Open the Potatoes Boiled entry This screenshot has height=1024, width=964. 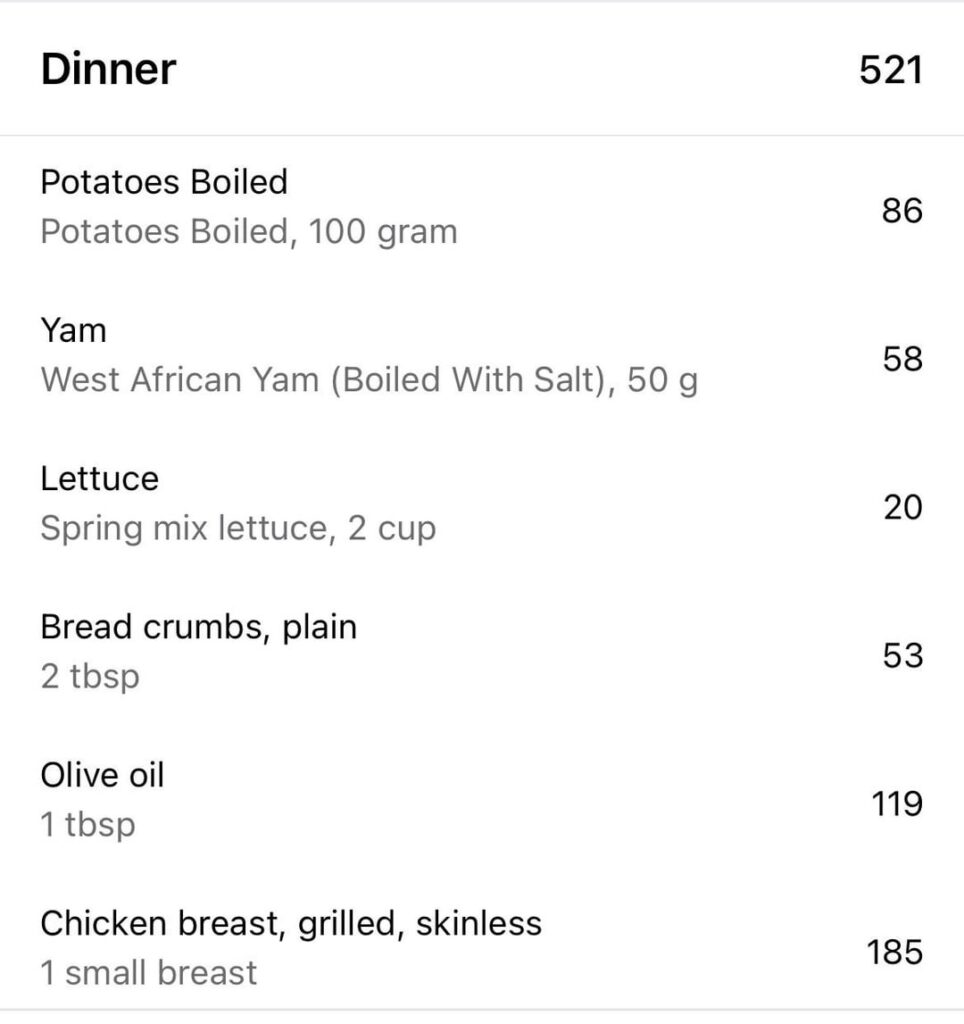point(164,182)
